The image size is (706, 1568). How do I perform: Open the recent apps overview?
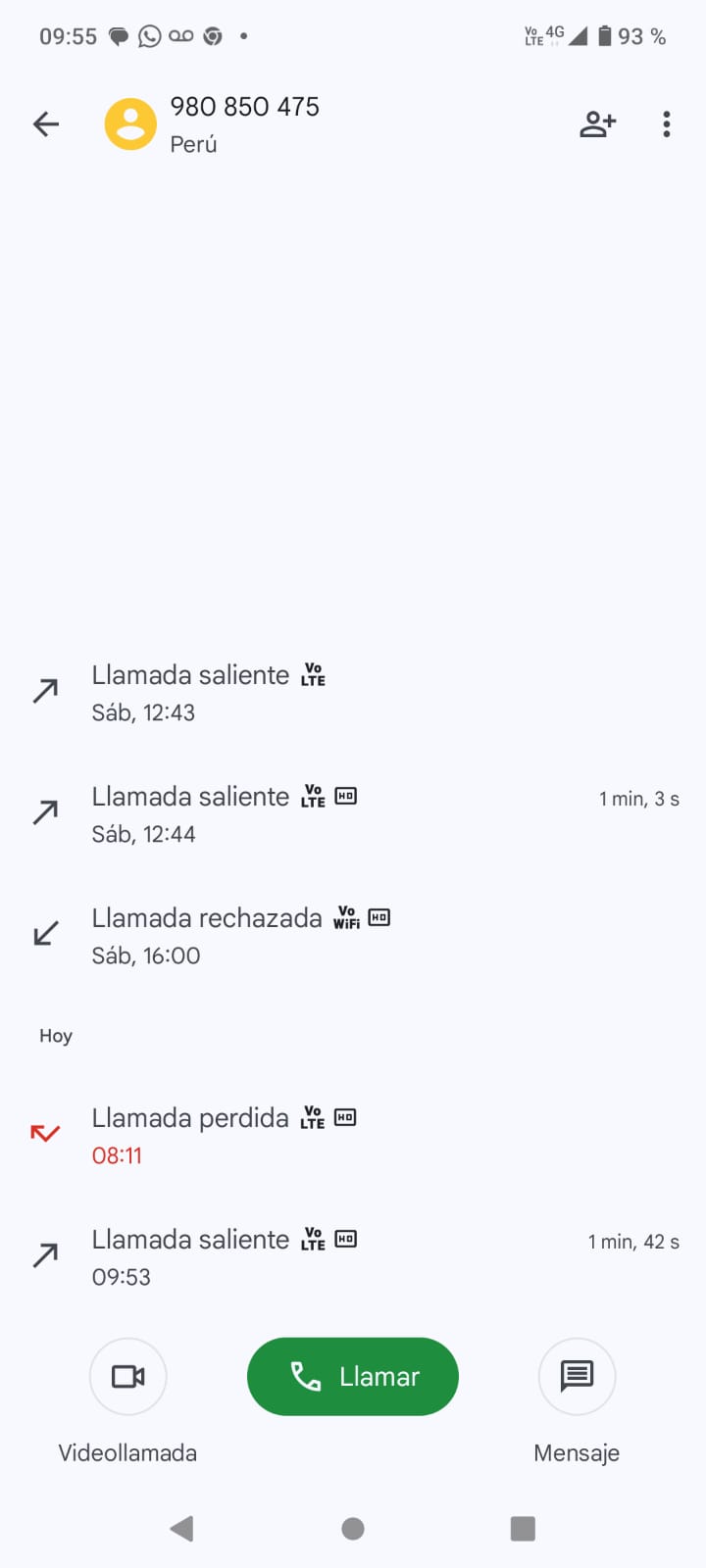[x=523, y=1529]
